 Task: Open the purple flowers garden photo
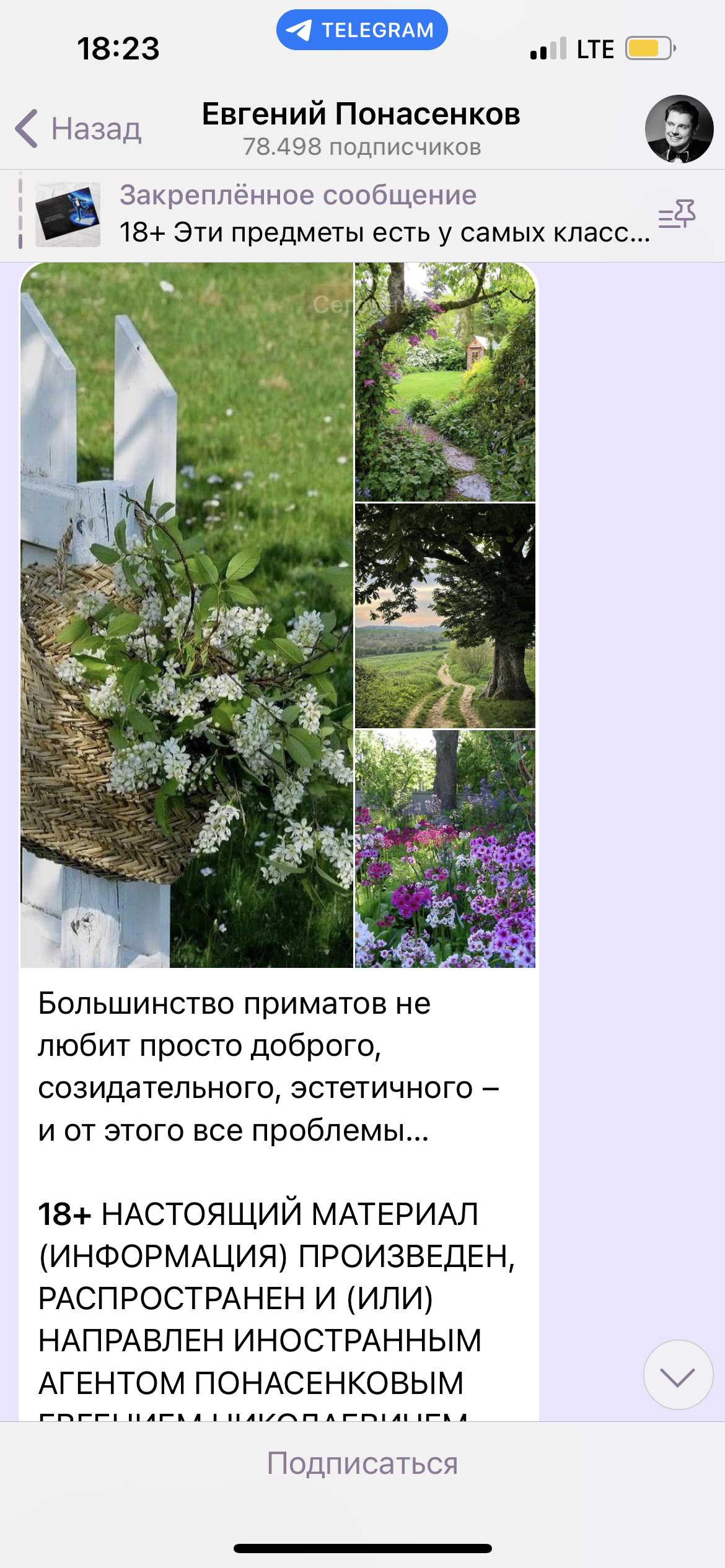click(445, 849)
